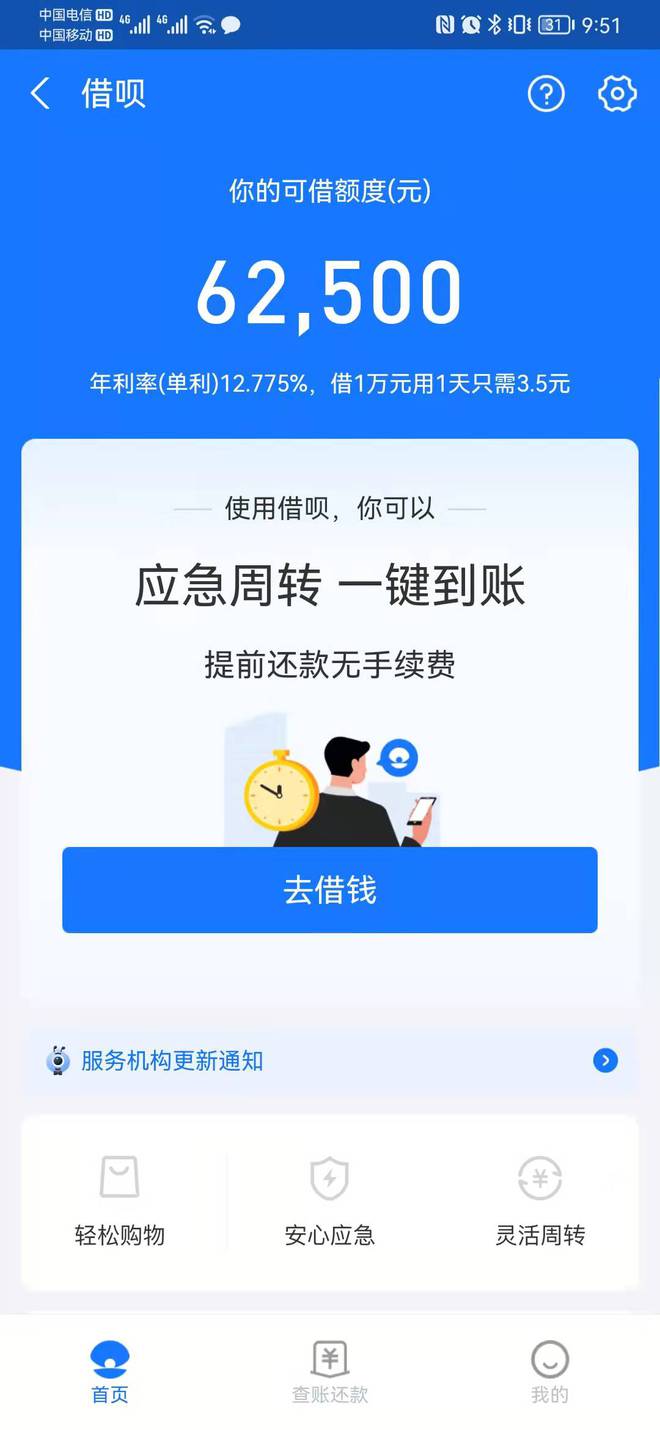Tap the 去借钱 button

[330, 890]
